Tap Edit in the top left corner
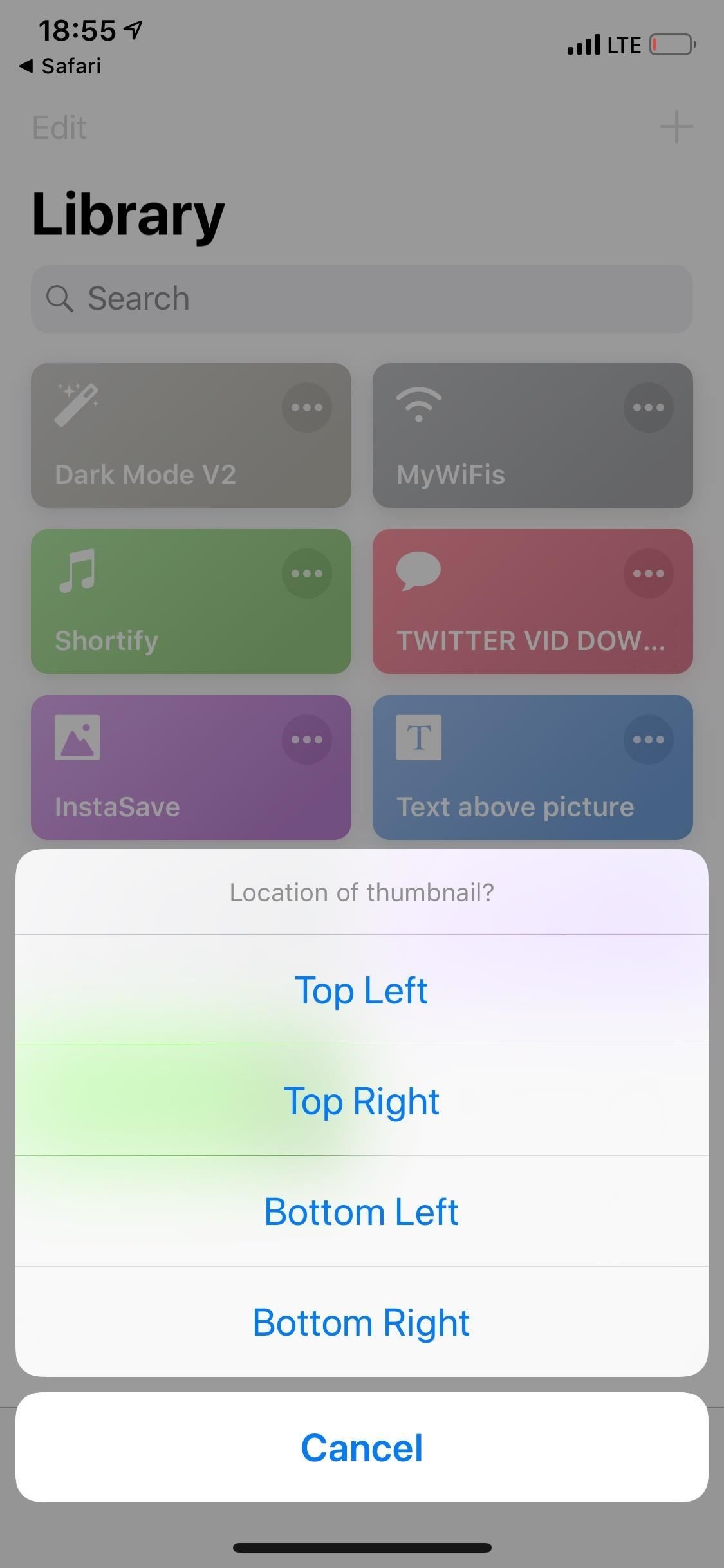Viewport: 724px width, 1568px height. [59, 127]
